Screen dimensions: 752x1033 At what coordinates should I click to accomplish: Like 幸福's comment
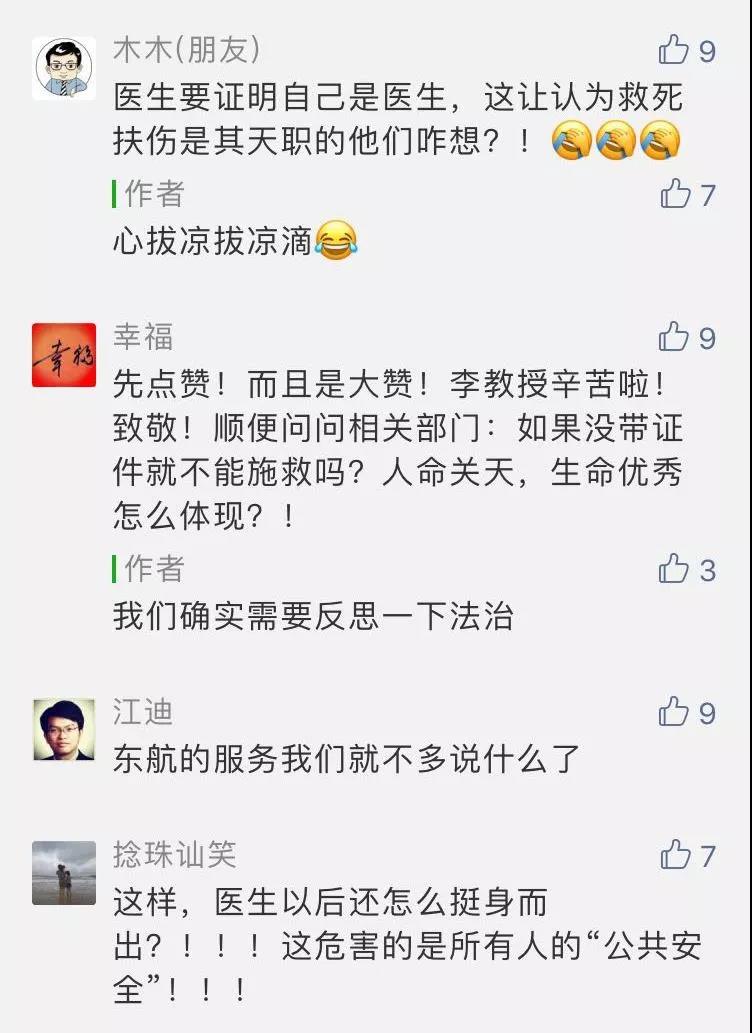tap(675, 338)
